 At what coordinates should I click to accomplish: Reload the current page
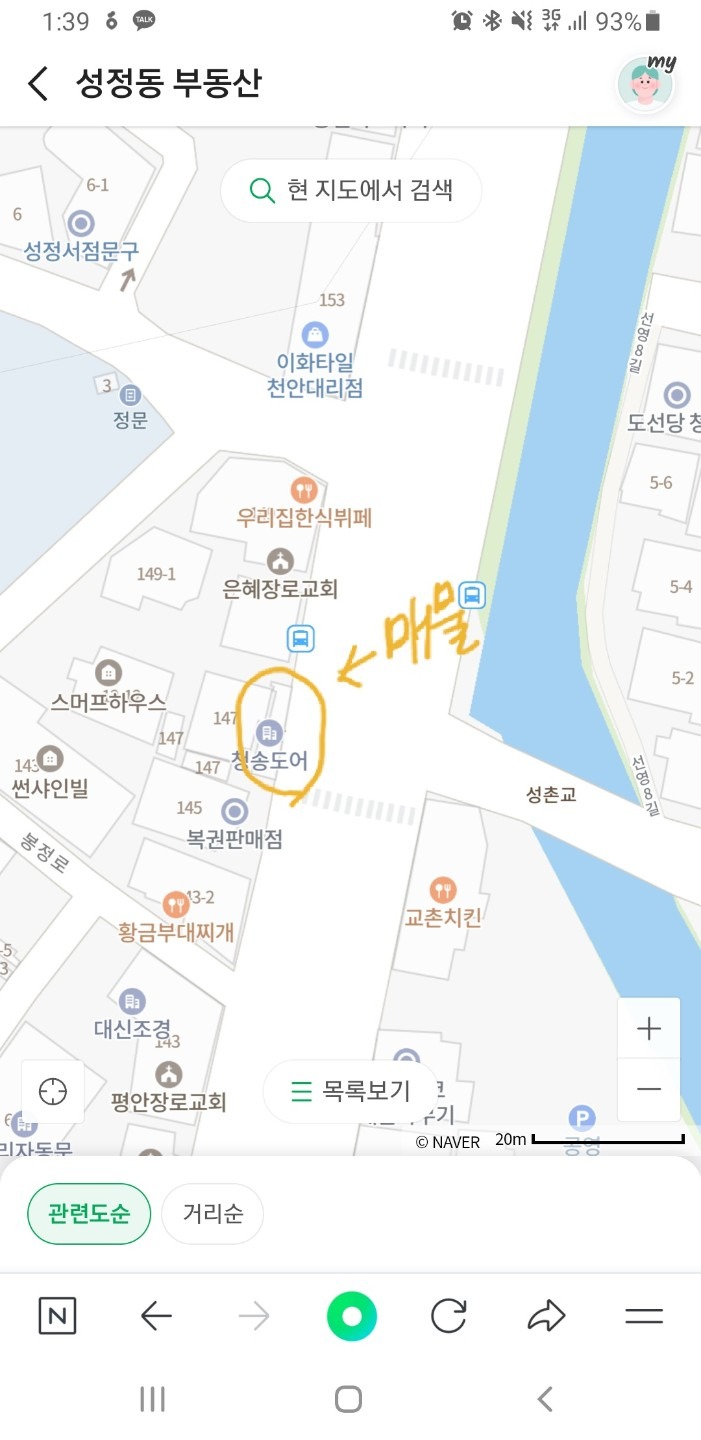pos(449,1316)
